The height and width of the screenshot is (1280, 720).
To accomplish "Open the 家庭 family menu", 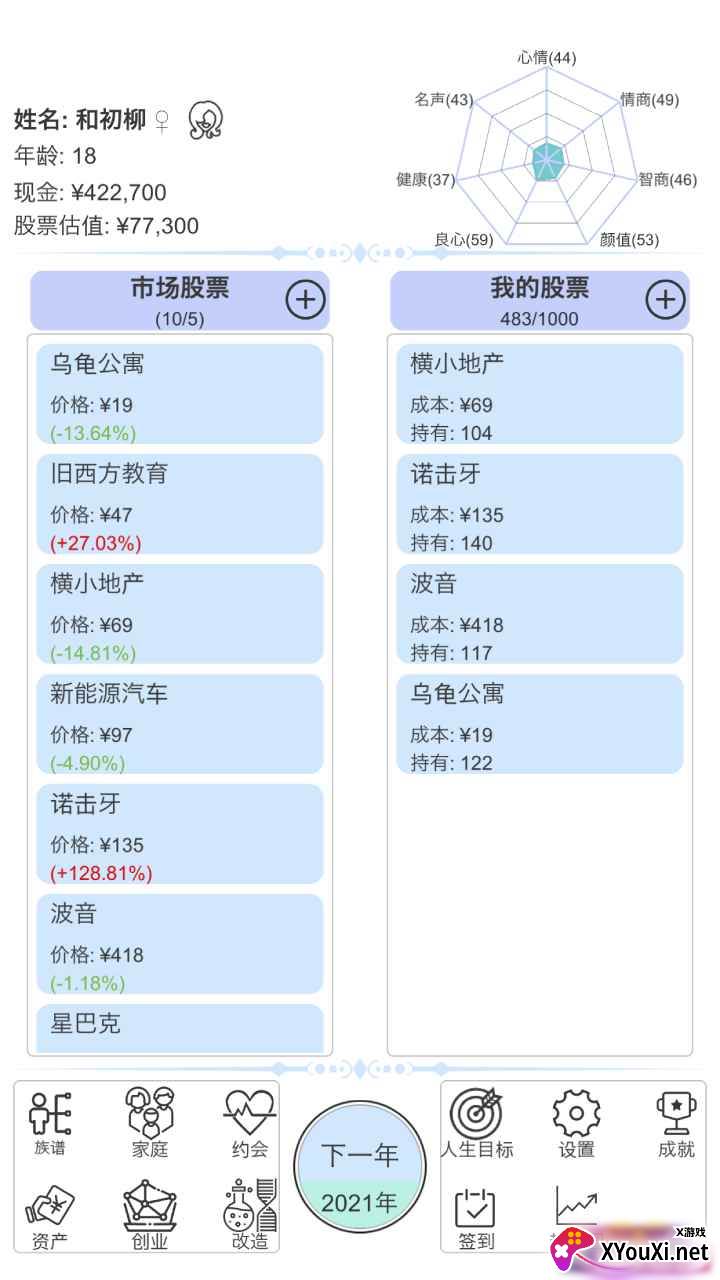I will click(150, 1123).
